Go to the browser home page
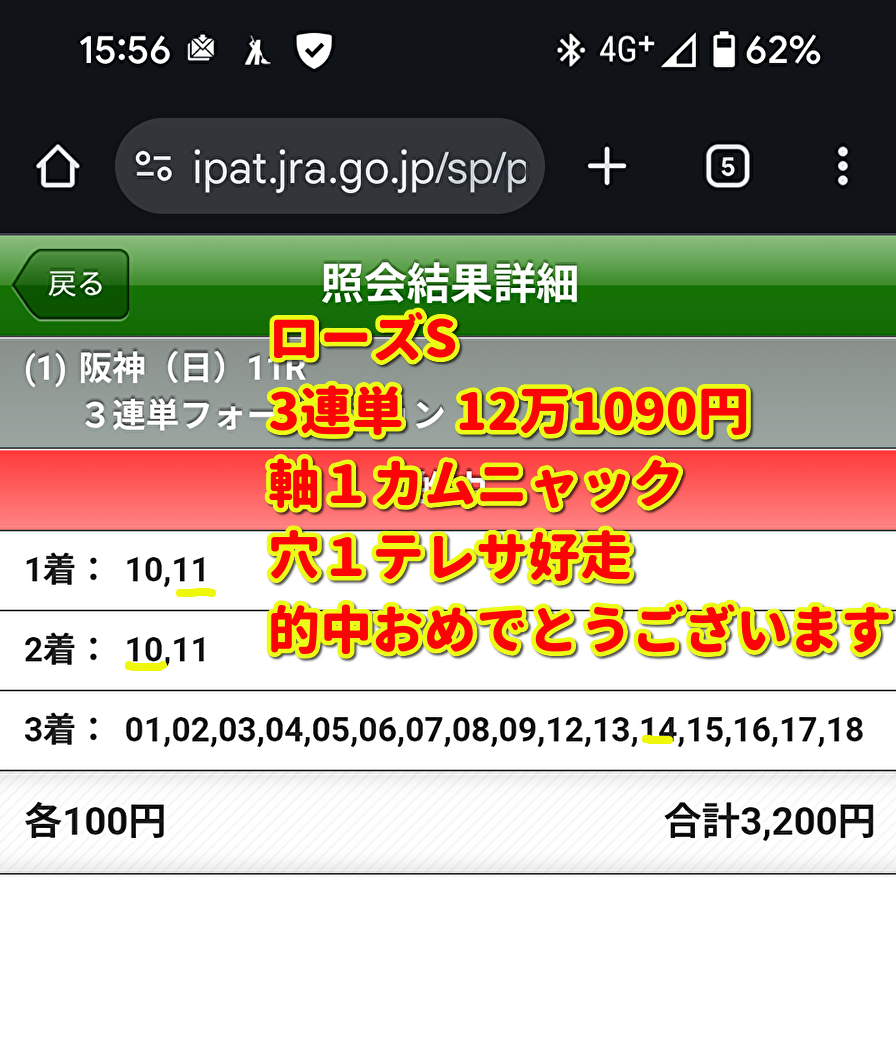The width and height of the screenshot is (896, 1041). pos(57,167)
